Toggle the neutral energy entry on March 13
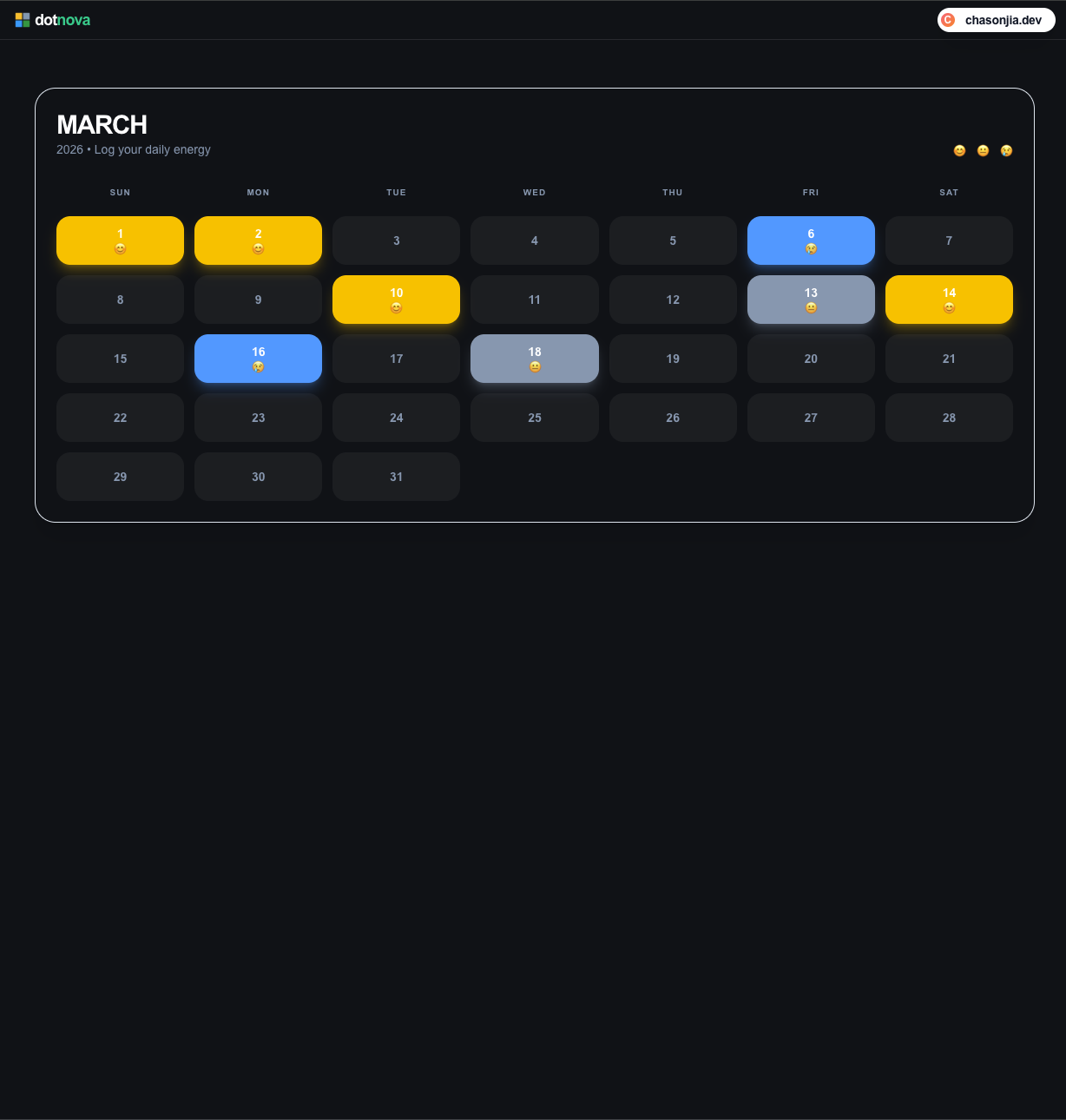This screenshot has width=1066, height=1120. click(x=811, y=300)
